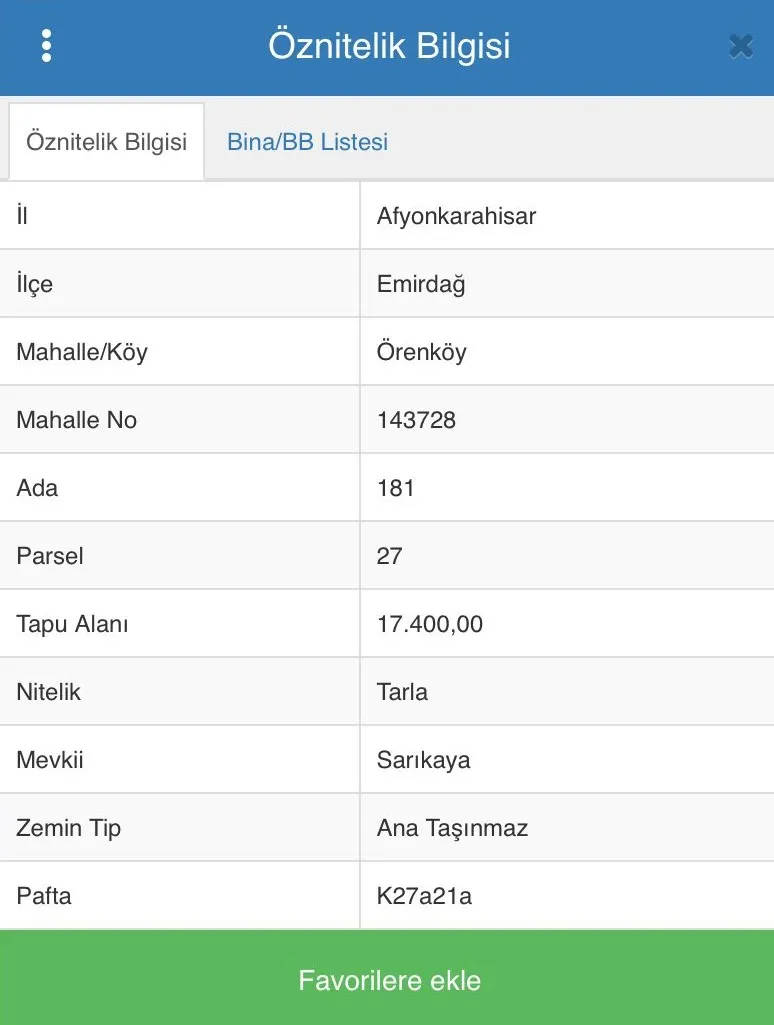
Task: Click the Örenköy neighborhood value
Action: point(420,351)
